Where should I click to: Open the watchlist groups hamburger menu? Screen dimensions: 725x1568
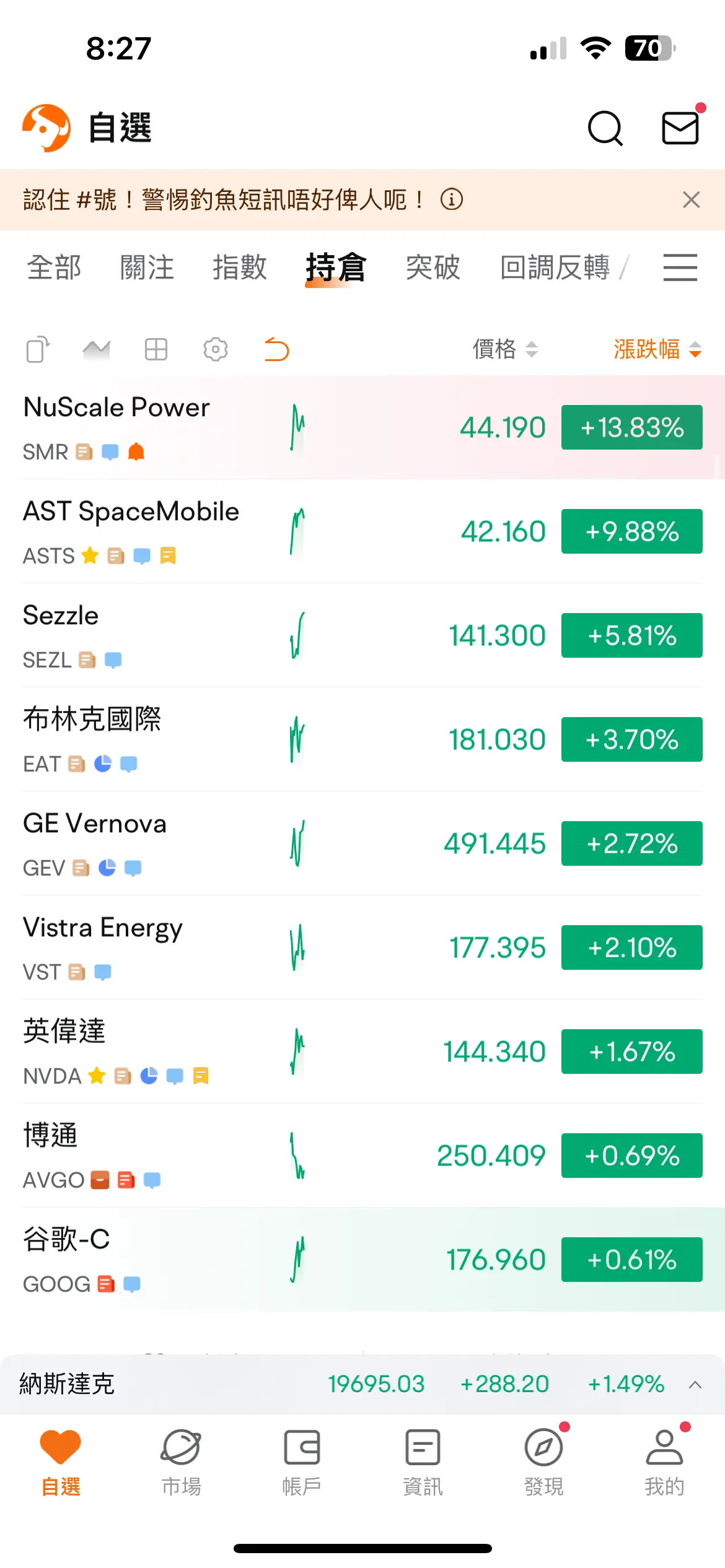(x=680, y=268)
